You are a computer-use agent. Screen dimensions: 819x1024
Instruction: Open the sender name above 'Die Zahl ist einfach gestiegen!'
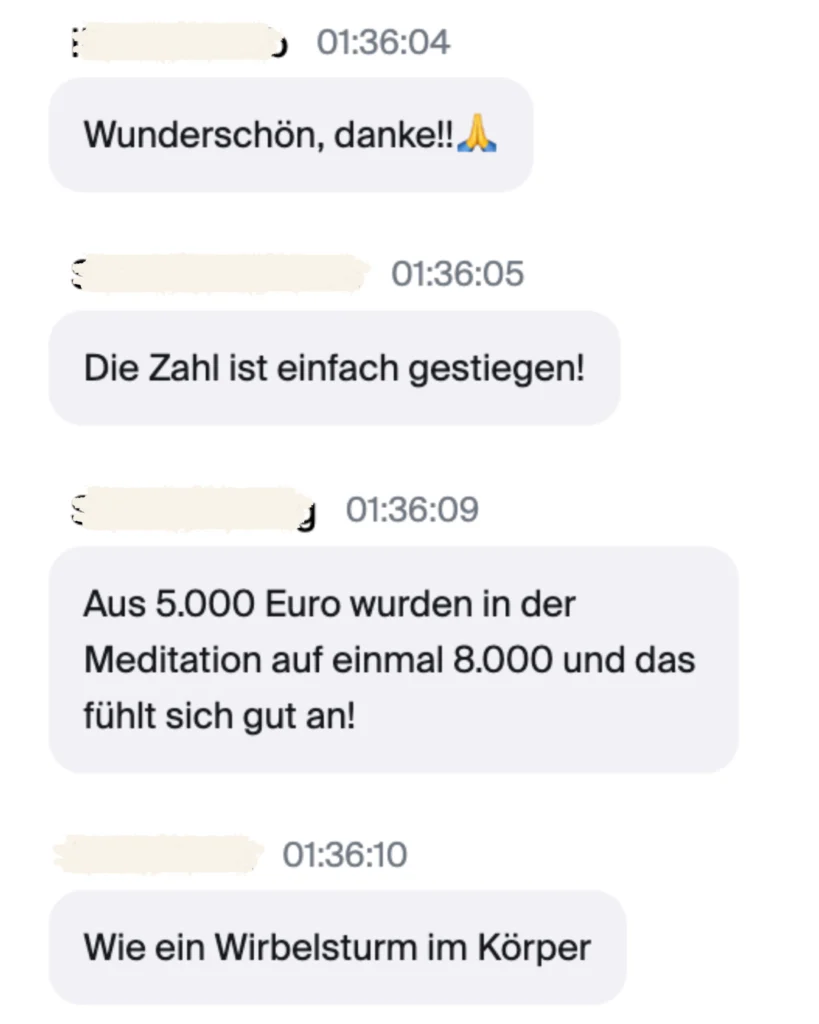point(220,277)
